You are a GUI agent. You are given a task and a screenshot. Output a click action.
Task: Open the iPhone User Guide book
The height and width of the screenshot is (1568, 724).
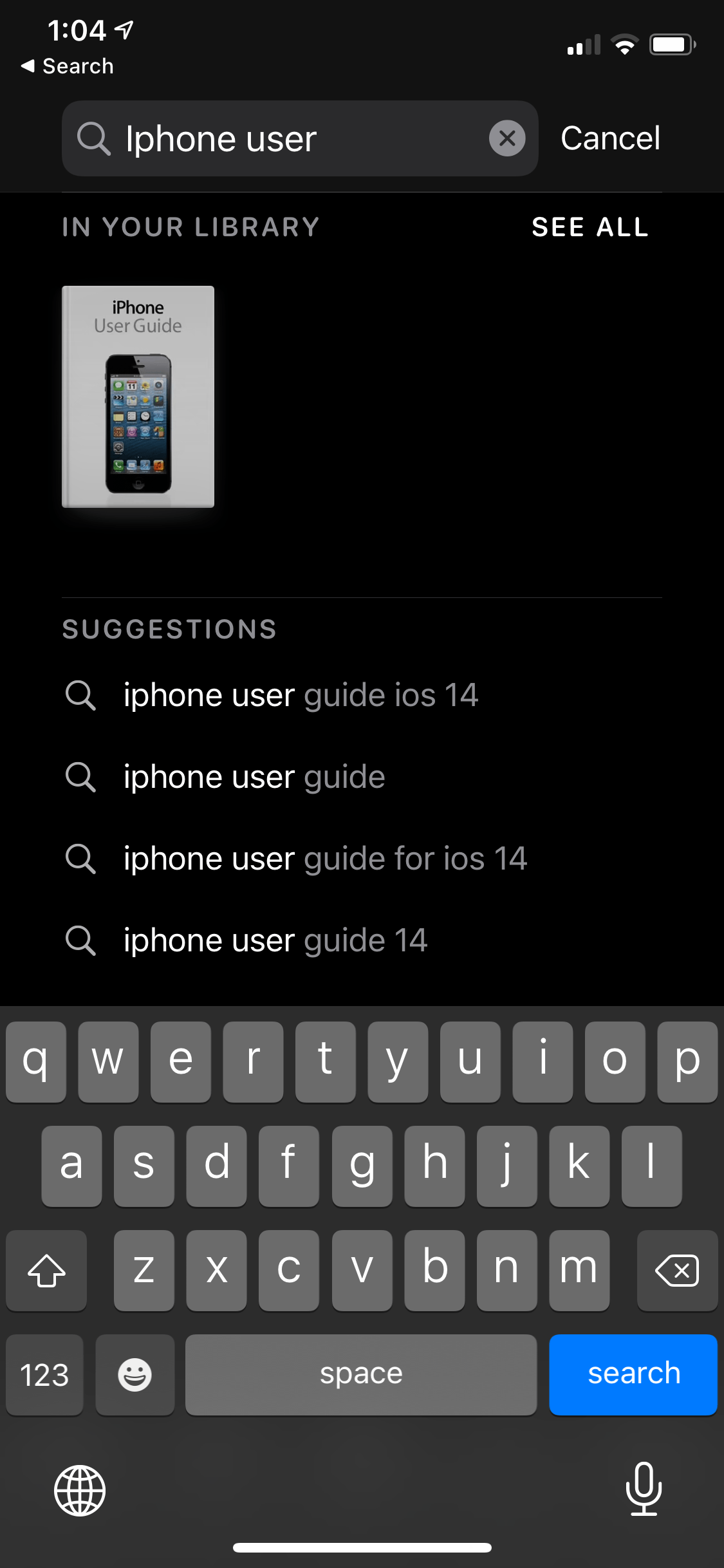coord(138,397)
